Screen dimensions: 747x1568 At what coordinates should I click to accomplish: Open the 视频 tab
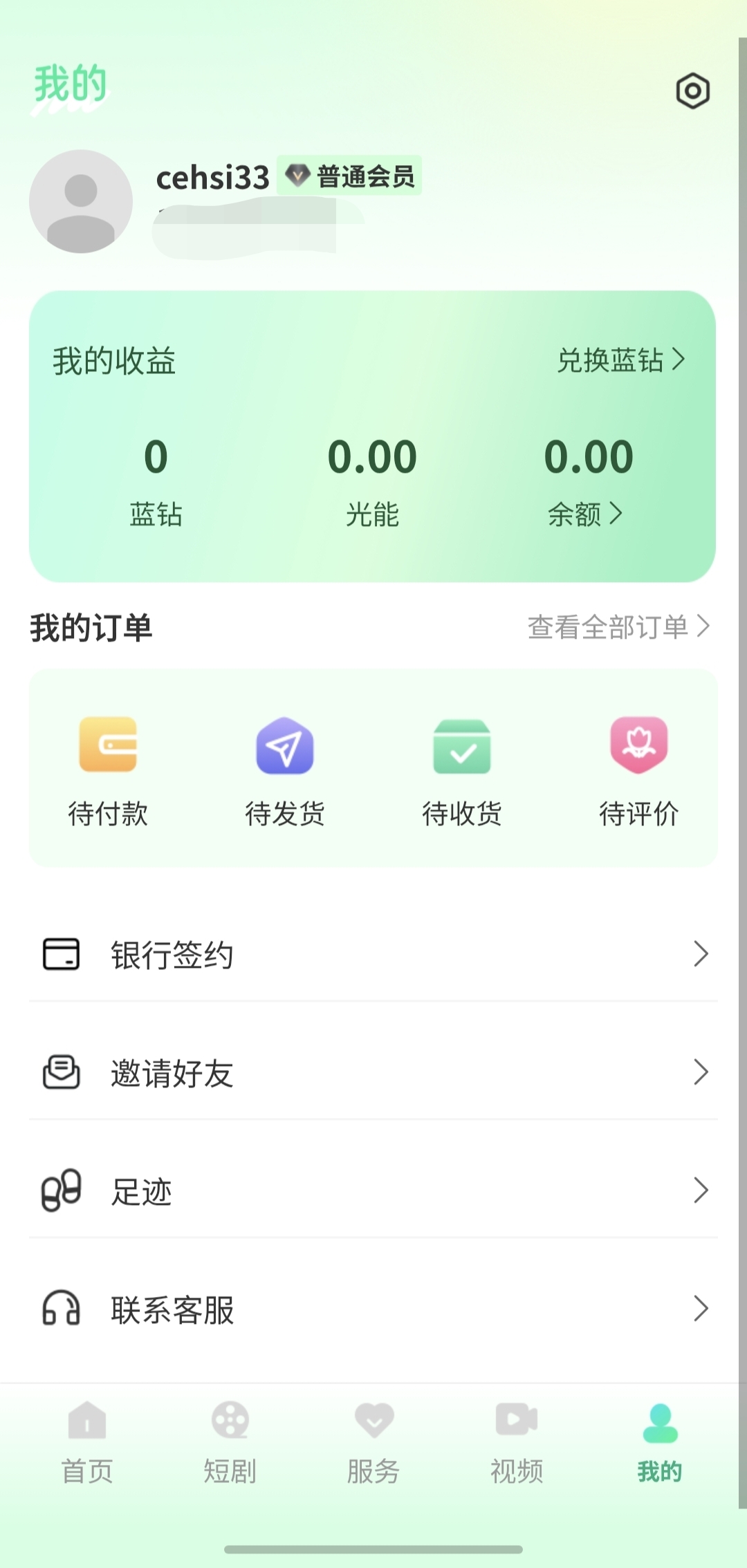coord(517,1442)
